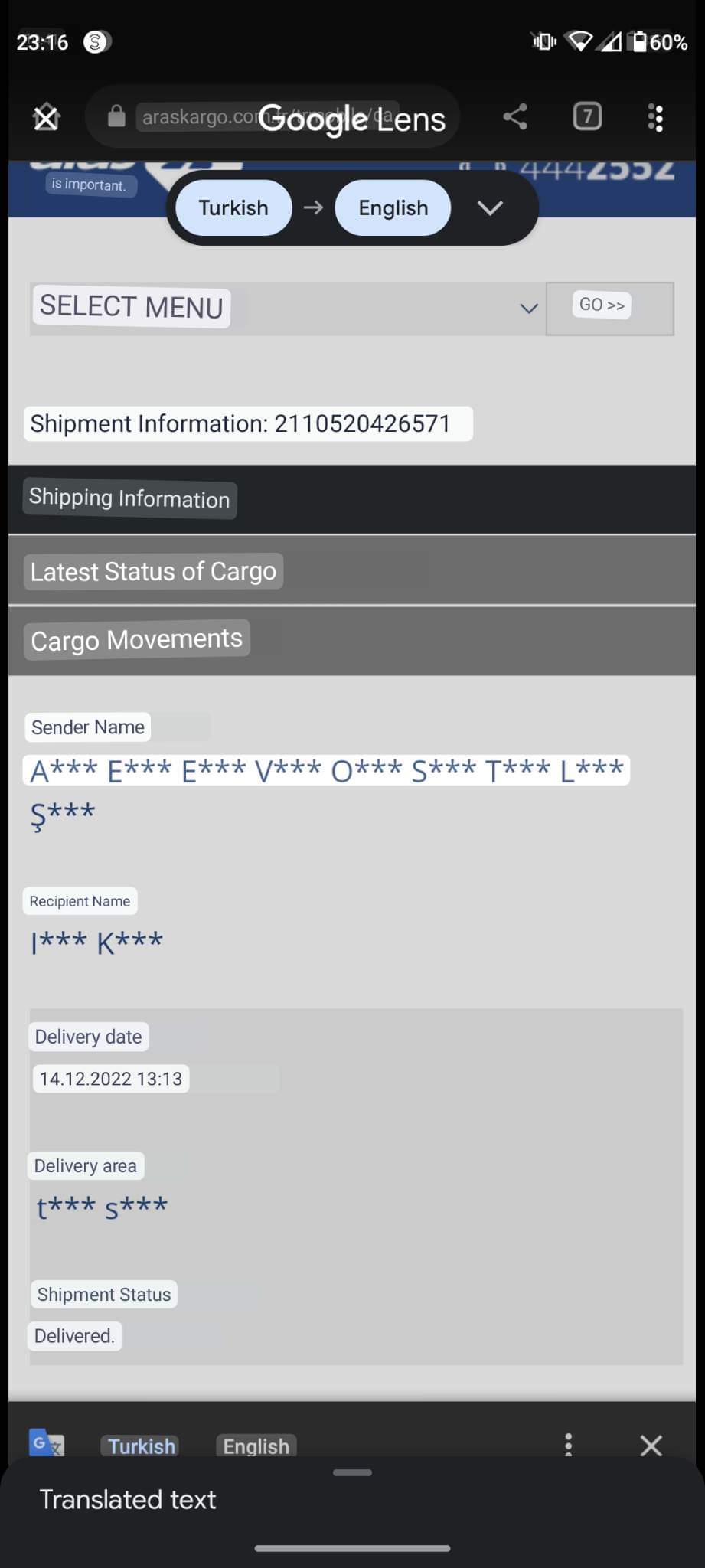Select Turkish in the translate bar
Screen dimensions: 705x1568
[x=141, y=1445]
